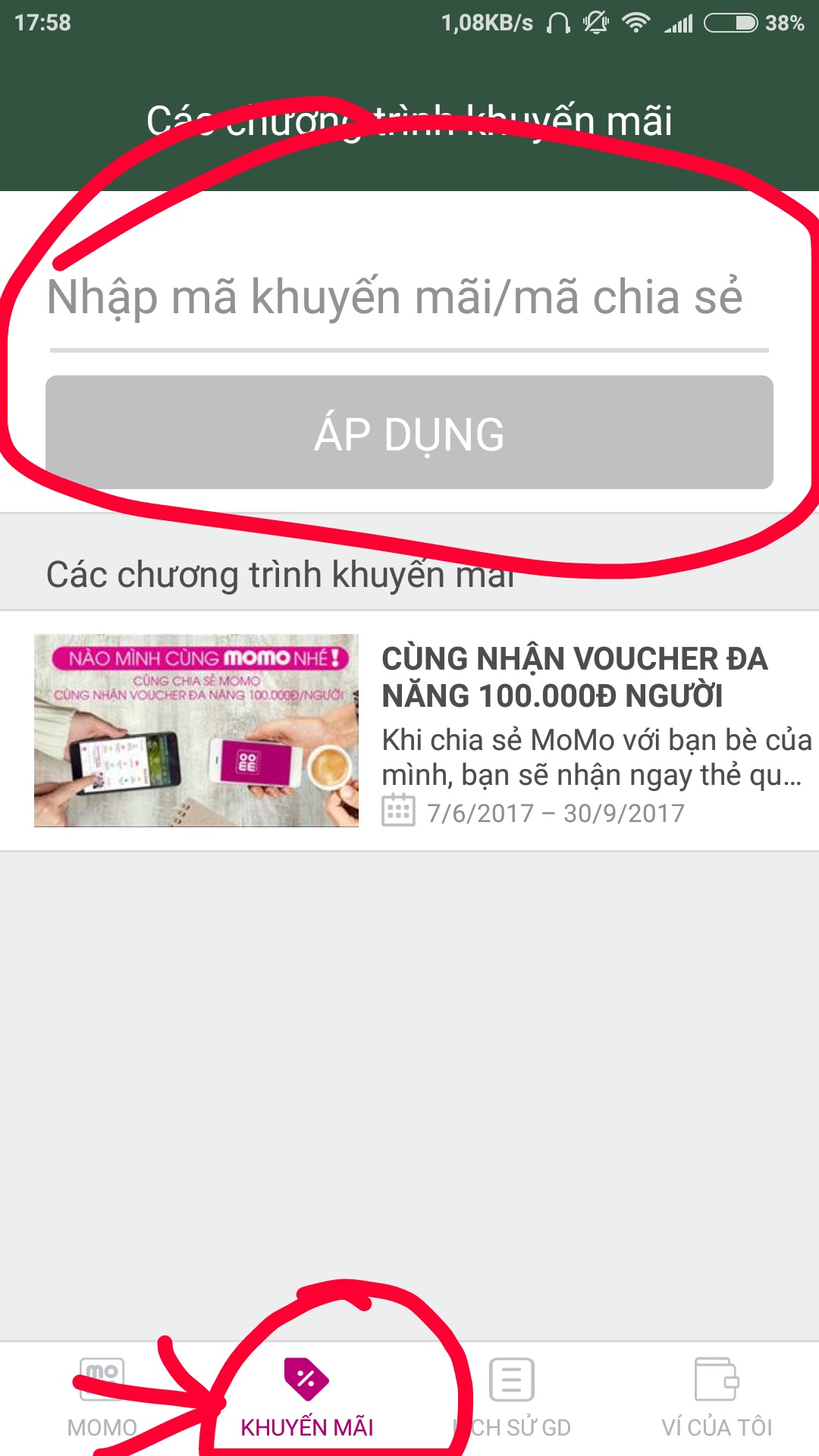Tap the ÁP DỤNG button
The height and width of the screenshot is (1456, 819).
pyautogui.click(x=409, y=433)
